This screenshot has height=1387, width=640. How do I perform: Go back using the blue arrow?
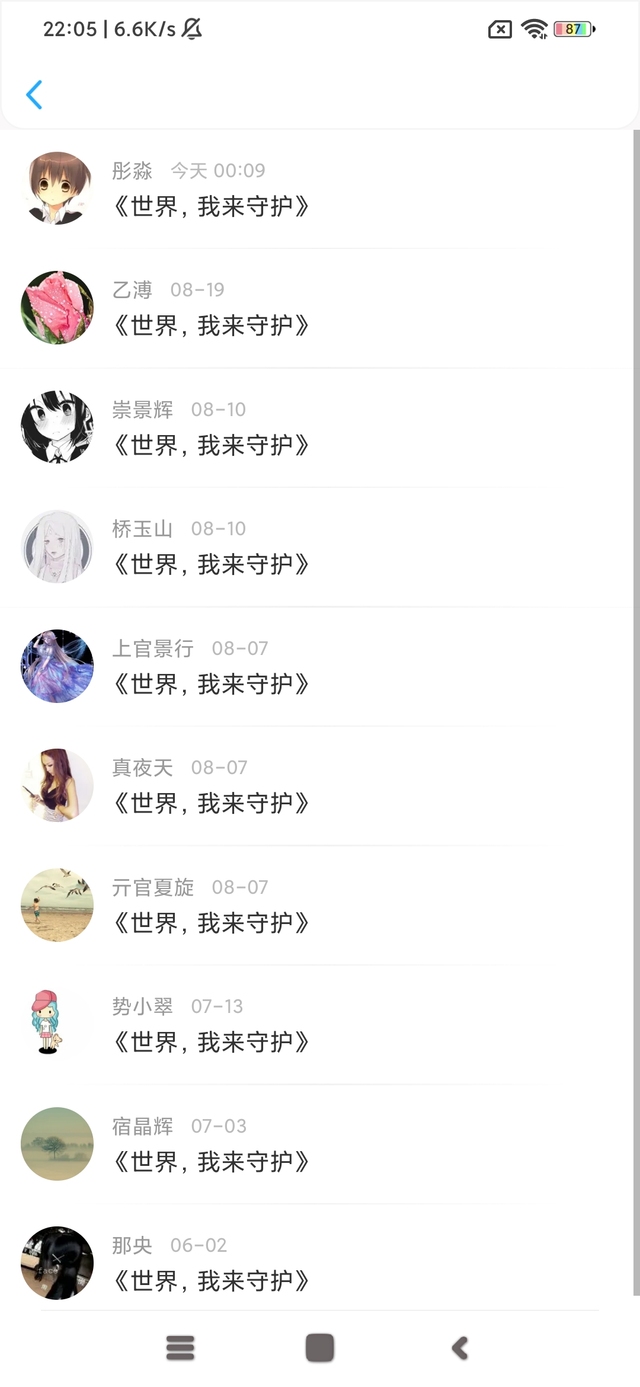(34, 95)
